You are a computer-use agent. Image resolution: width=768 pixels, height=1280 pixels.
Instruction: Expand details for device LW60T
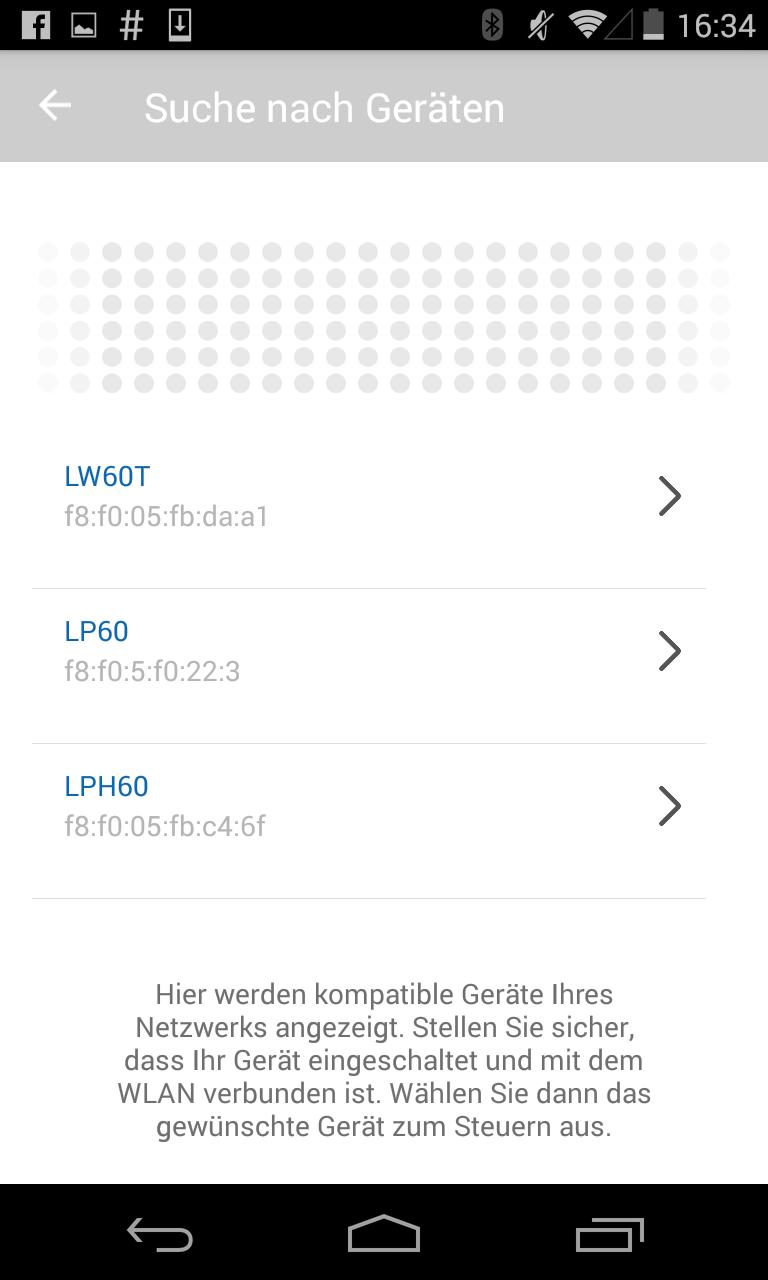pyautogui.click(x=669, y=495)
